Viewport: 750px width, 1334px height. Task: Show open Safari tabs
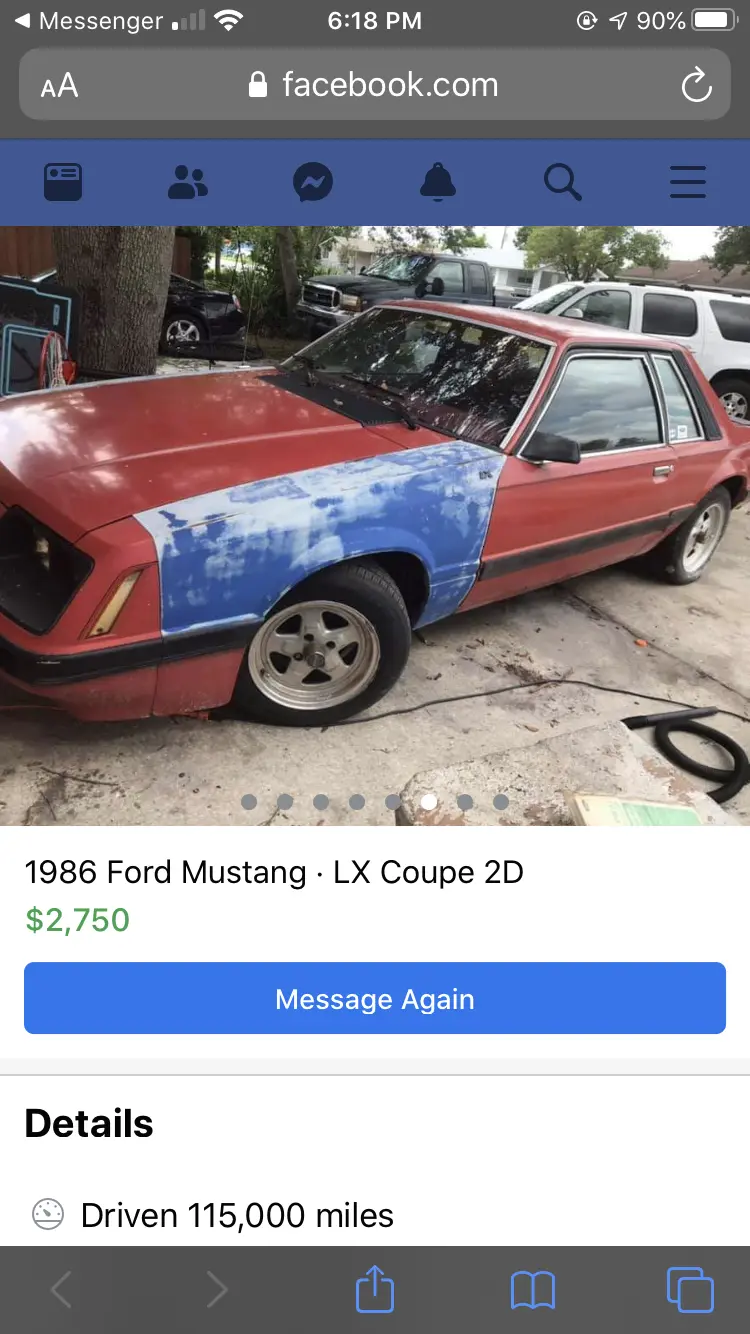[x=690, y=1290]
